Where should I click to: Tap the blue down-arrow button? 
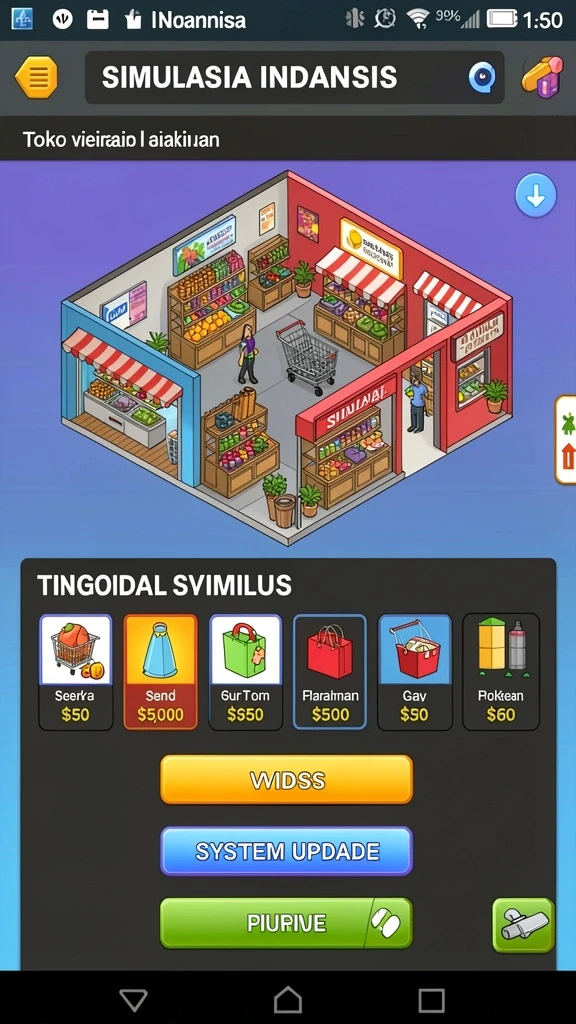(536, 196)
